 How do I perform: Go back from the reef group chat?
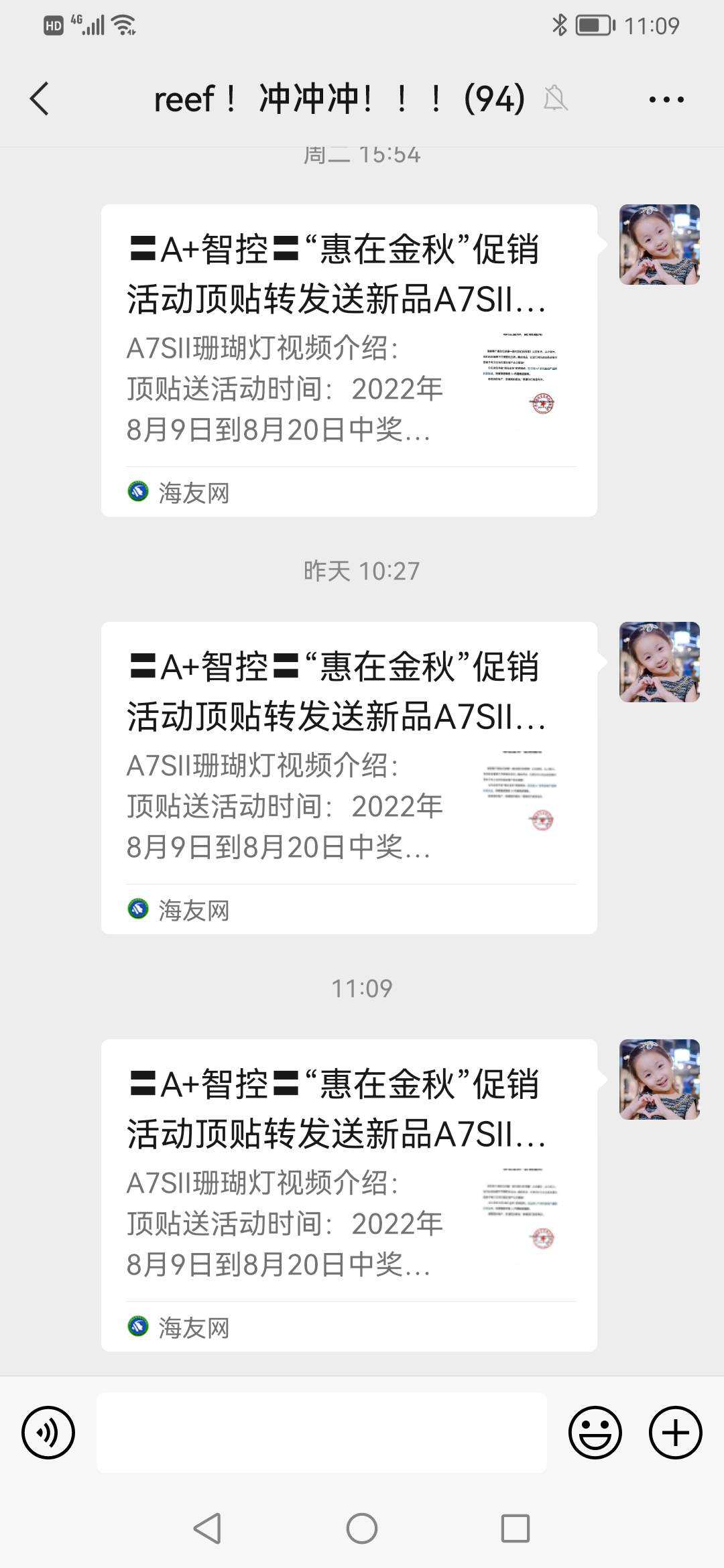coord(40,99)
